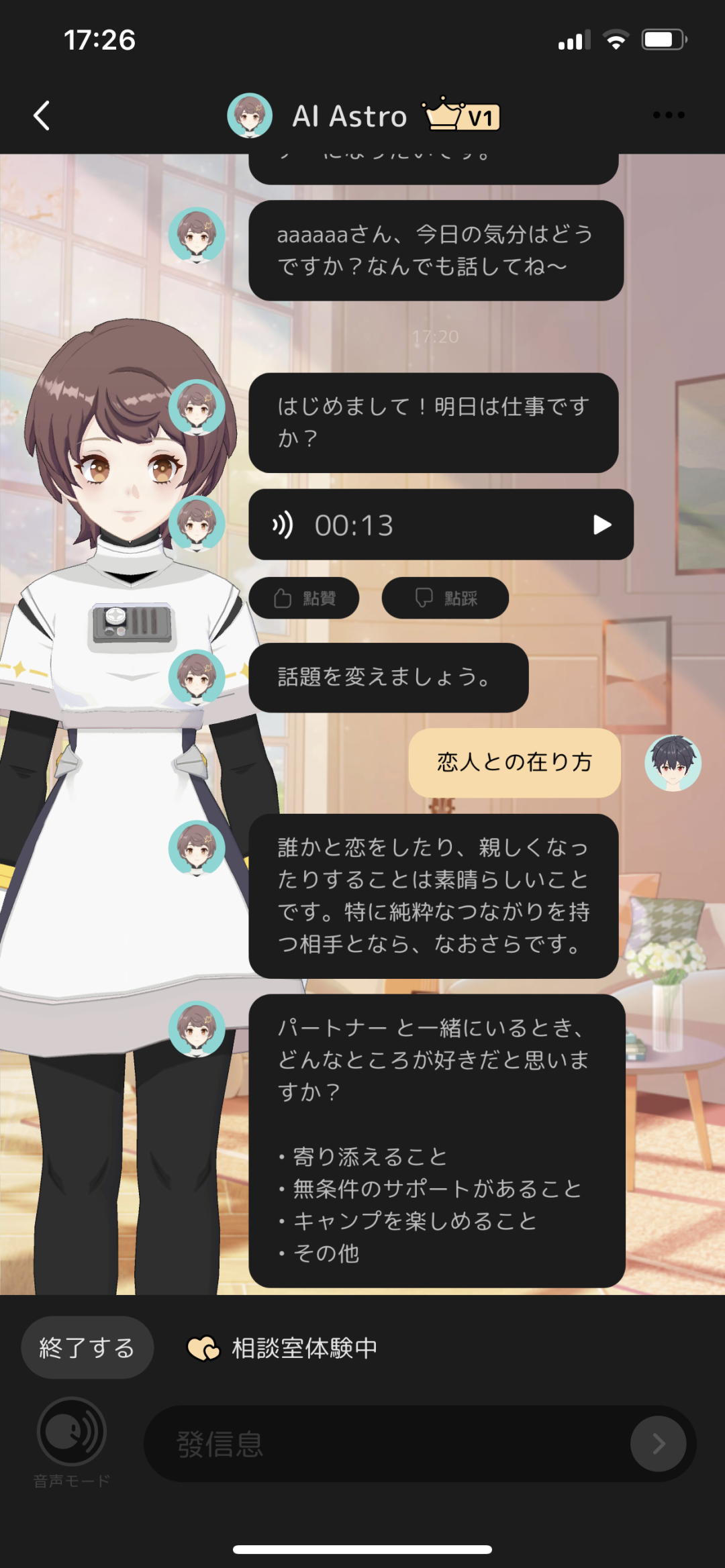Switch to voice mode (音声モード)
Image resolution: width=725 pixels, height=1568 pixels.
72,1441
